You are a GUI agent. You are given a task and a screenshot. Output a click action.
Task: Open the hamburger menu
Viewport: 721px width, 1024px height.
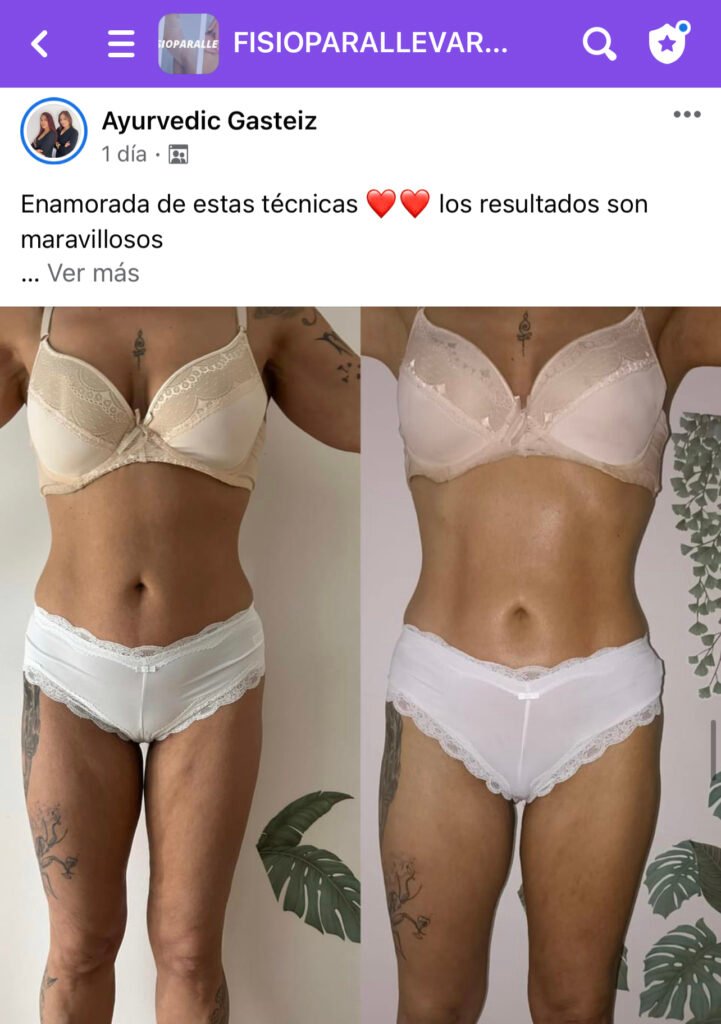tap(121, 43)
